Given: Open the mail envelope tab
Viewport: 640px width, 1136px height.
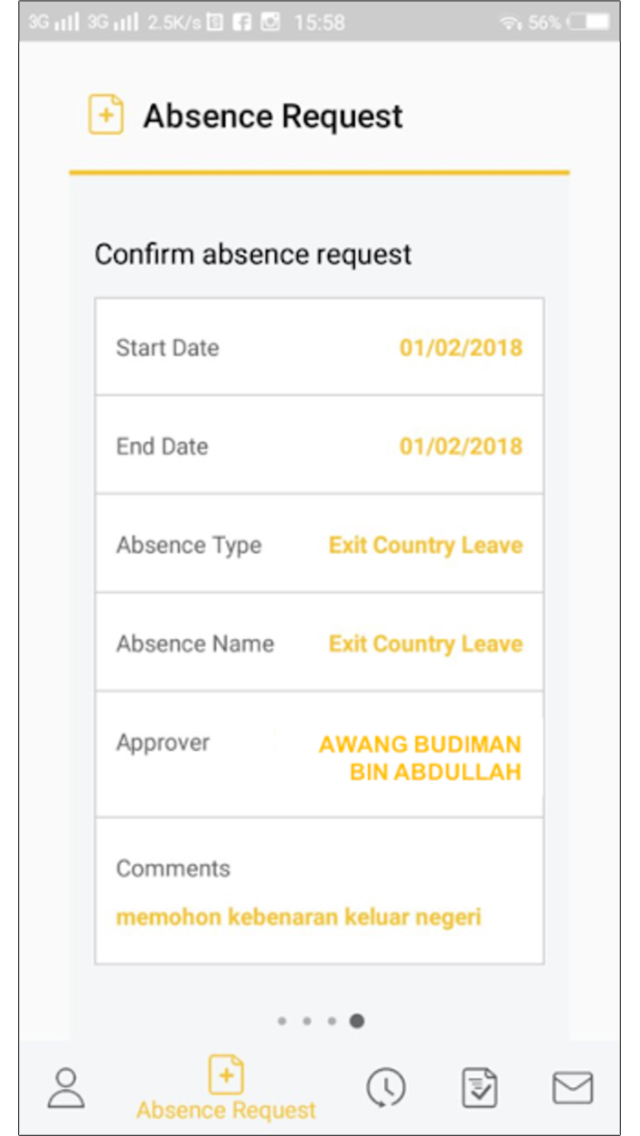Looking at the screenshot, I should tap(573, 1087).
